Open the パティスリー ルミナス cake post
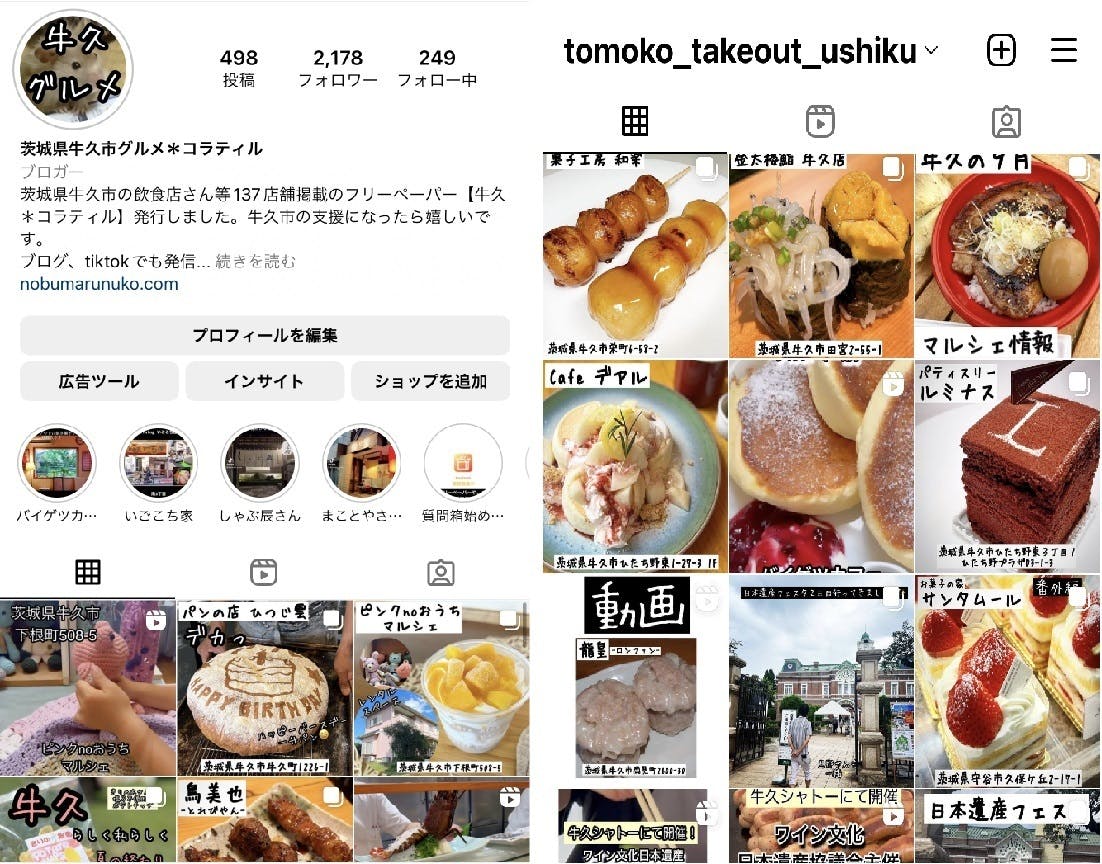Viewport: 1102px width, 864px height. click(x=1007, y=465)
